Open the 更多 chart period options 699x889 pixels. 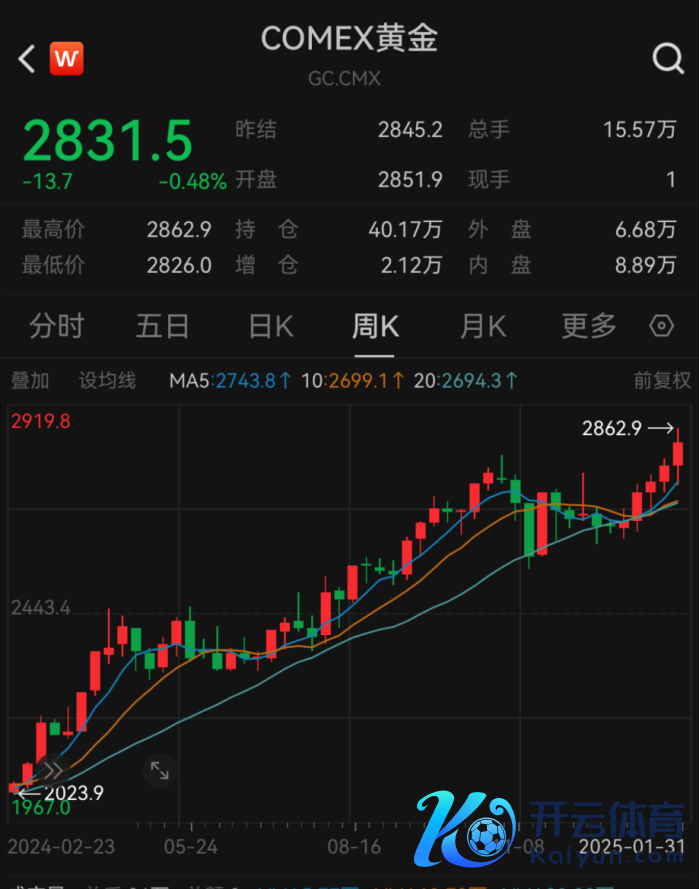589,326
